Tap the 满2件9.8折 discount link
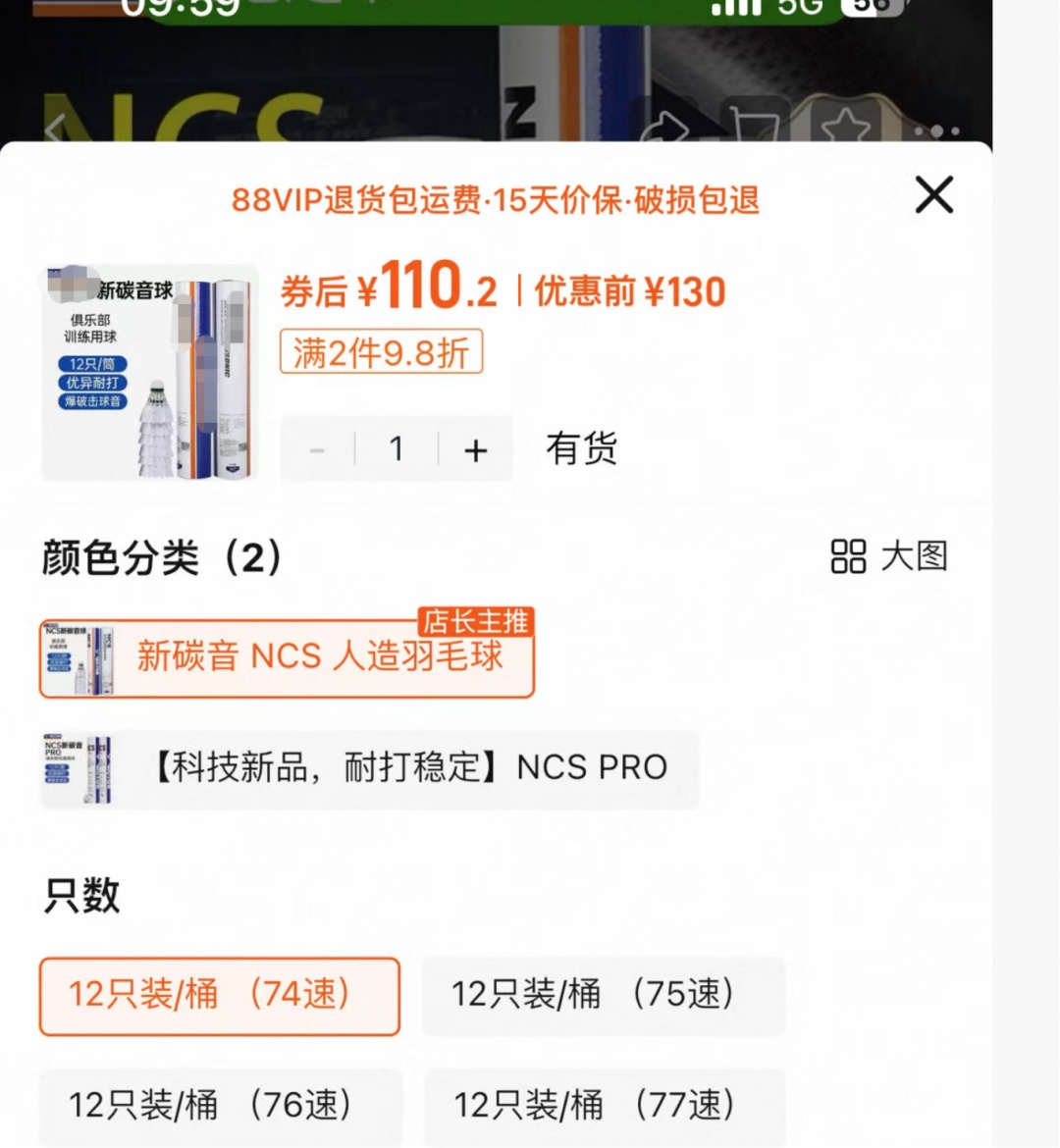Image resolution: width=1060 pixels, height=1148 pixels. 382,351
